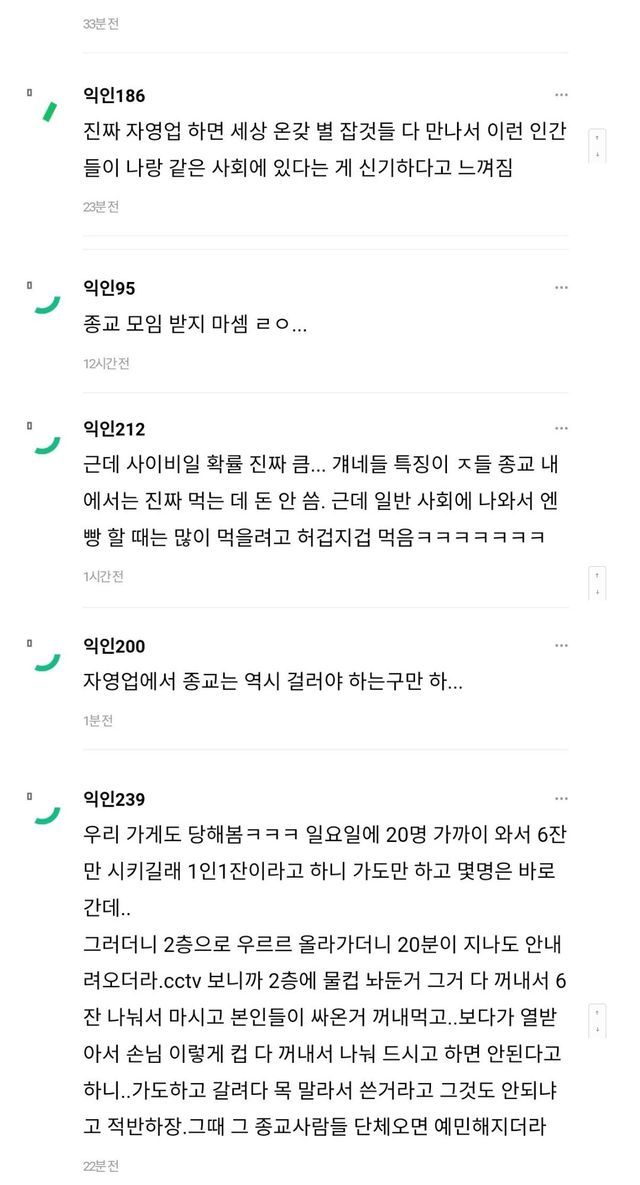Expand the options menu for 익인239's comment
Viewport: 640px width, 1185px height.
click(x=561, y=798)
